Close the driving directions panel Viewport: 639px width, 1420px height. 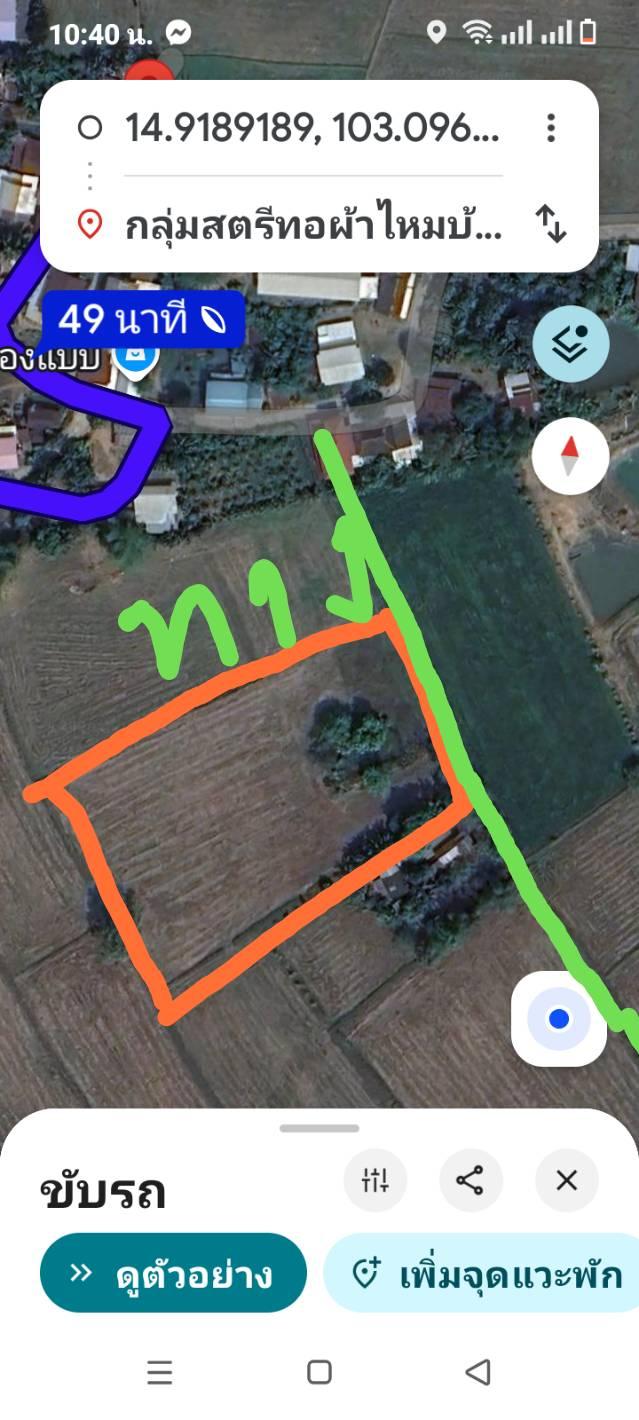click(x=567, y=1181)
